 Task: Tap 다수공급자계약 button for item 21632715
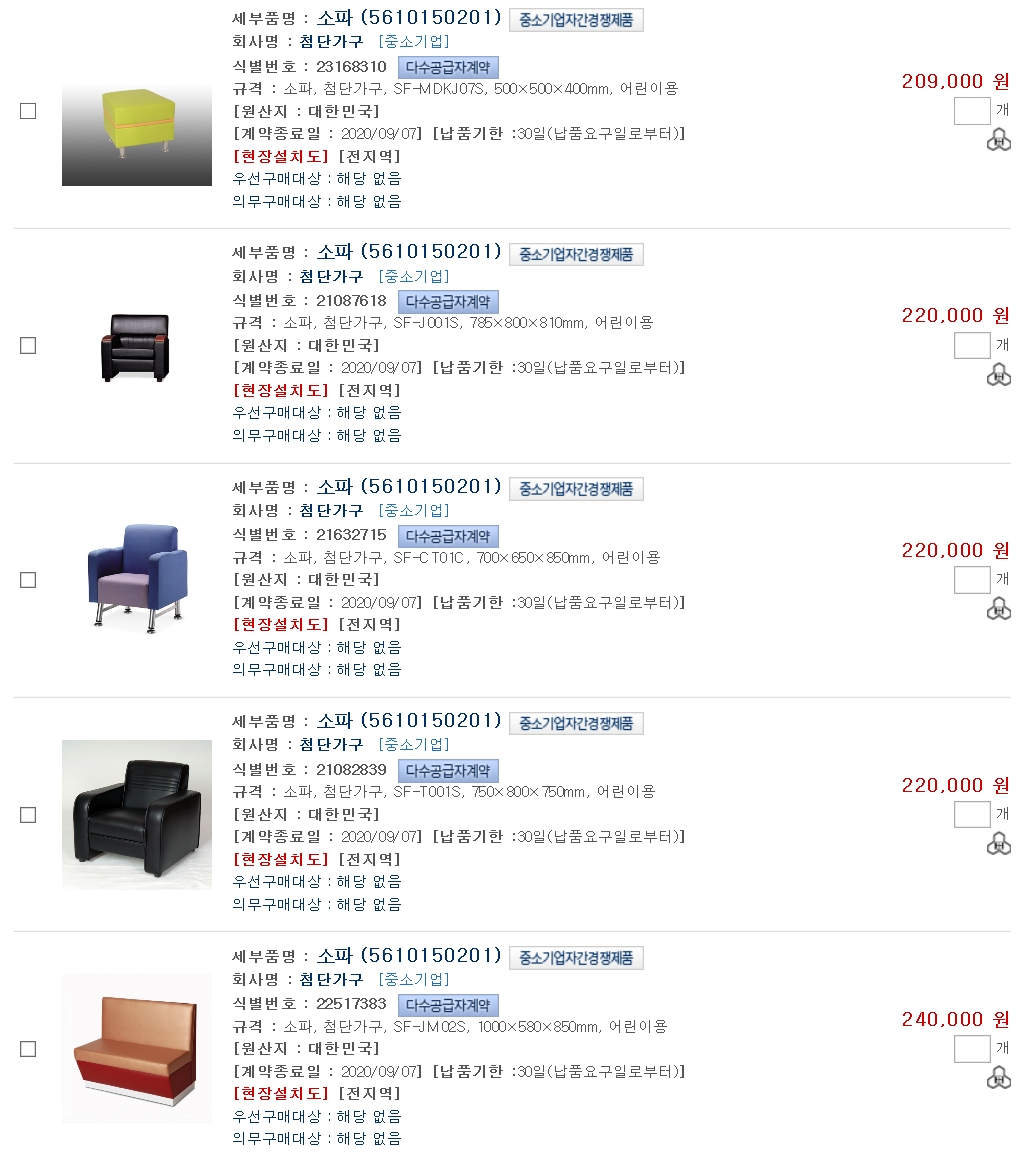click(448, 537)
